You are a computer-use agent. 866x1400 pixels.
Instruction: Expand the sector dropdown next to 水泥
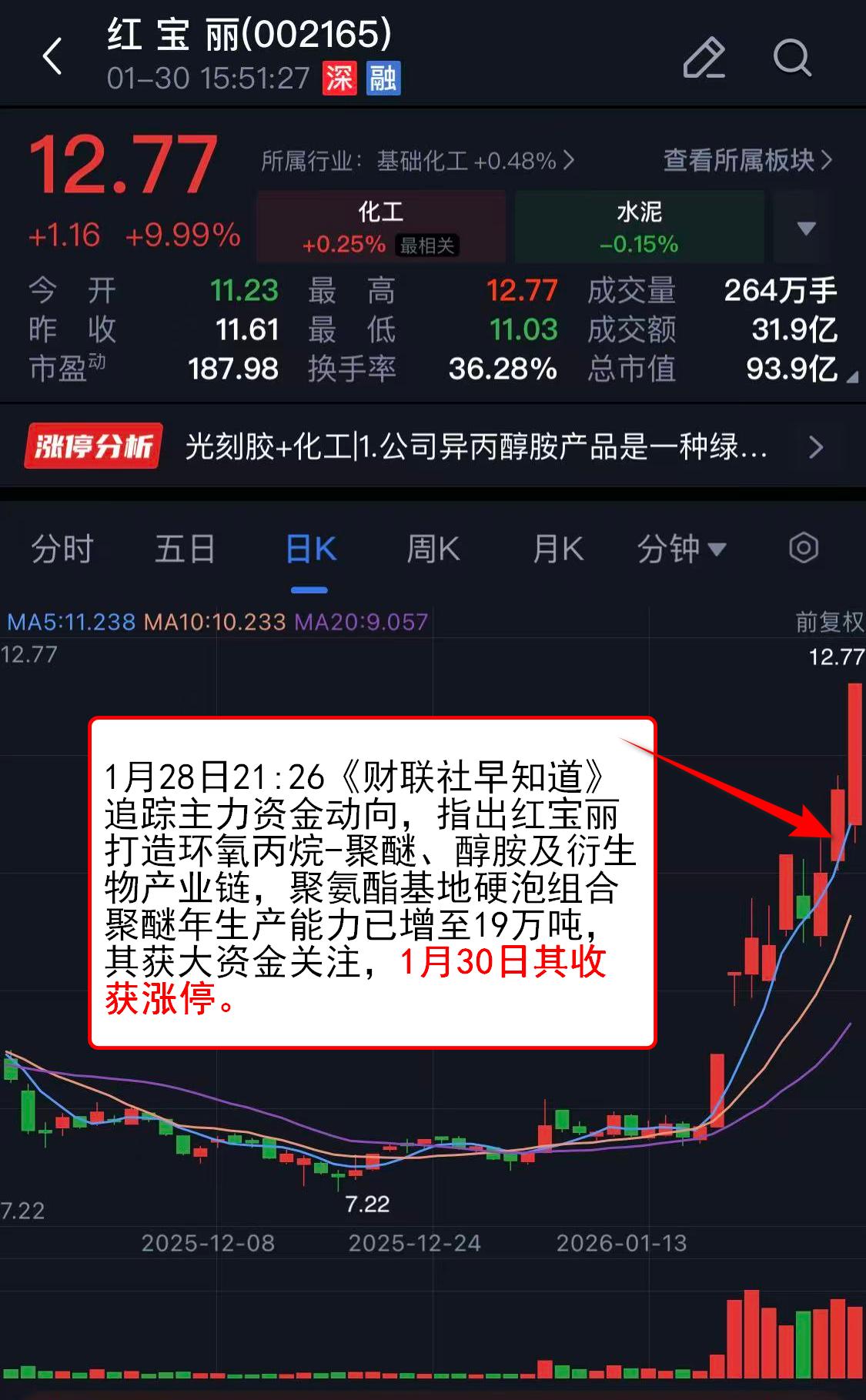click(805, 227)
